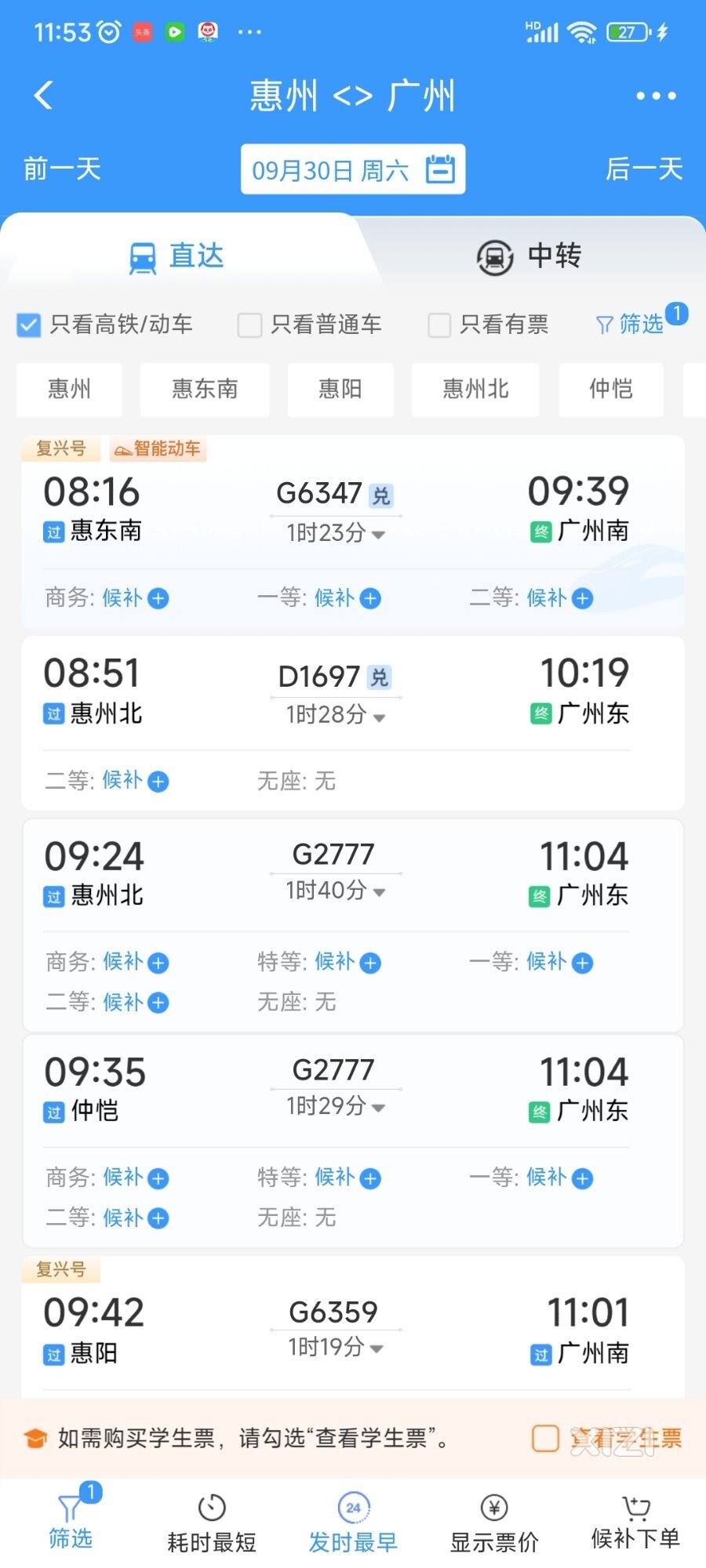Tick the 查看学生票 checkbox
This screenshot has height=1568, width=706.
click(545, 1439)
